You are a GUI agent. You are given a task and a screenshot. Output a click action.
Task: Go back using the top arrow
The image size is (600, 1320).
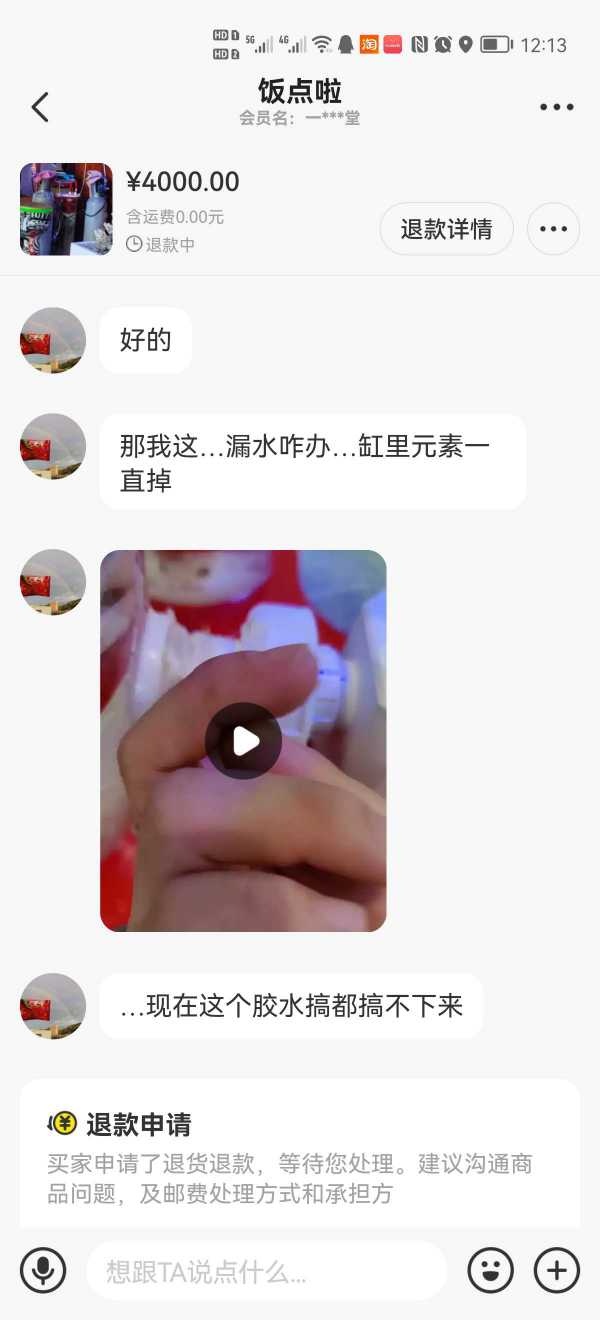(40, 107)
